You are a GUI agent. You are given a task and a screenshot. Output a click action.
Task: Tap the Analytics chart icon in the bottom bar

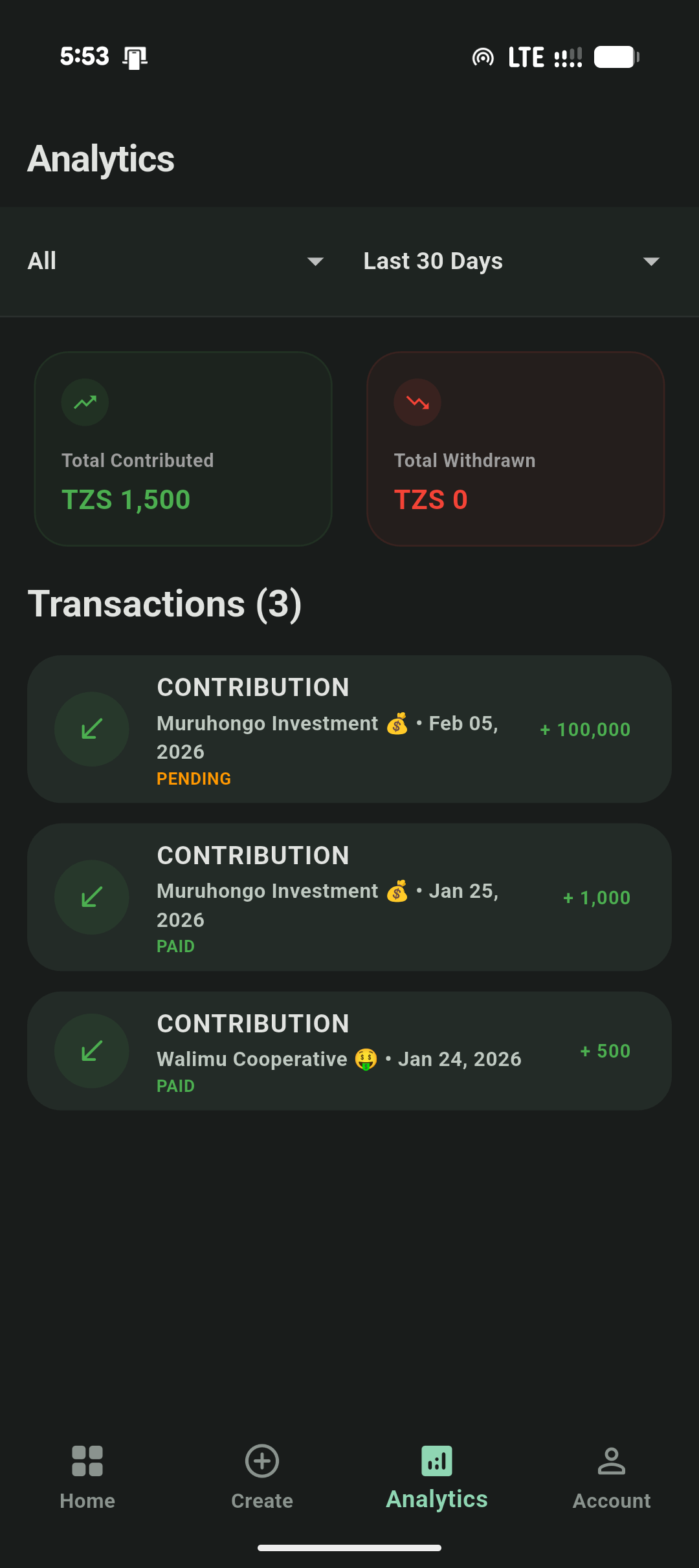click(437, 1462)
